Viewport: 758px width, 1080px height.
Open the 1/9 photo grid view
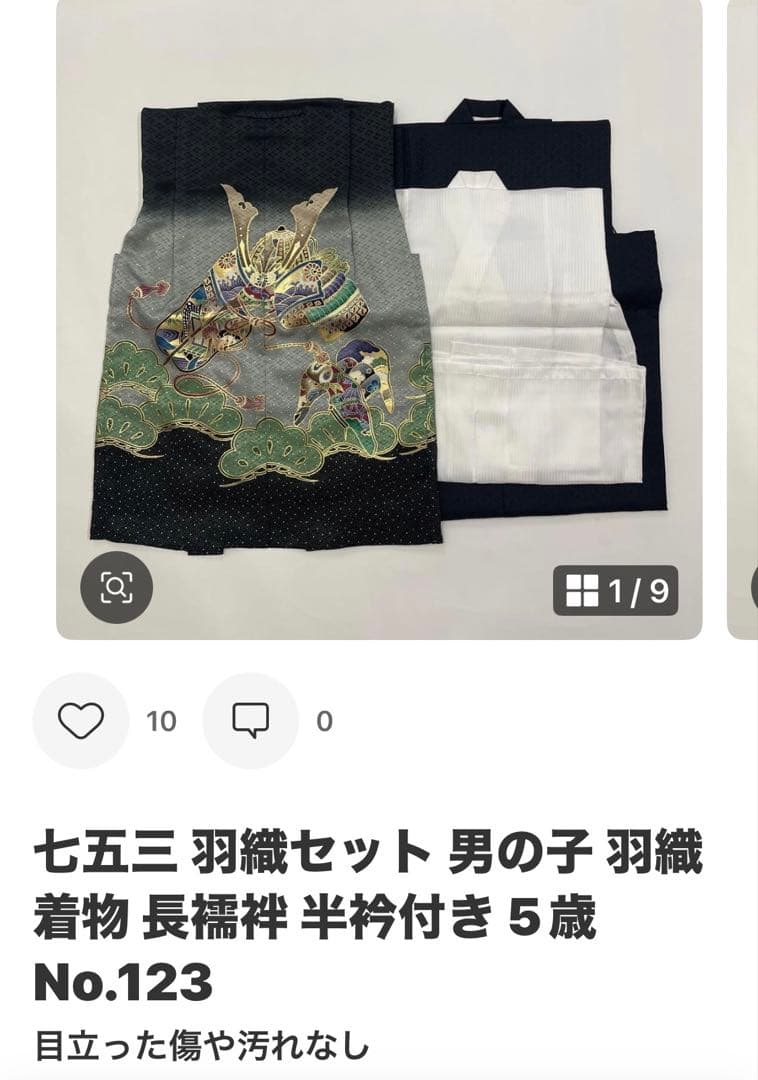[615, 591]
